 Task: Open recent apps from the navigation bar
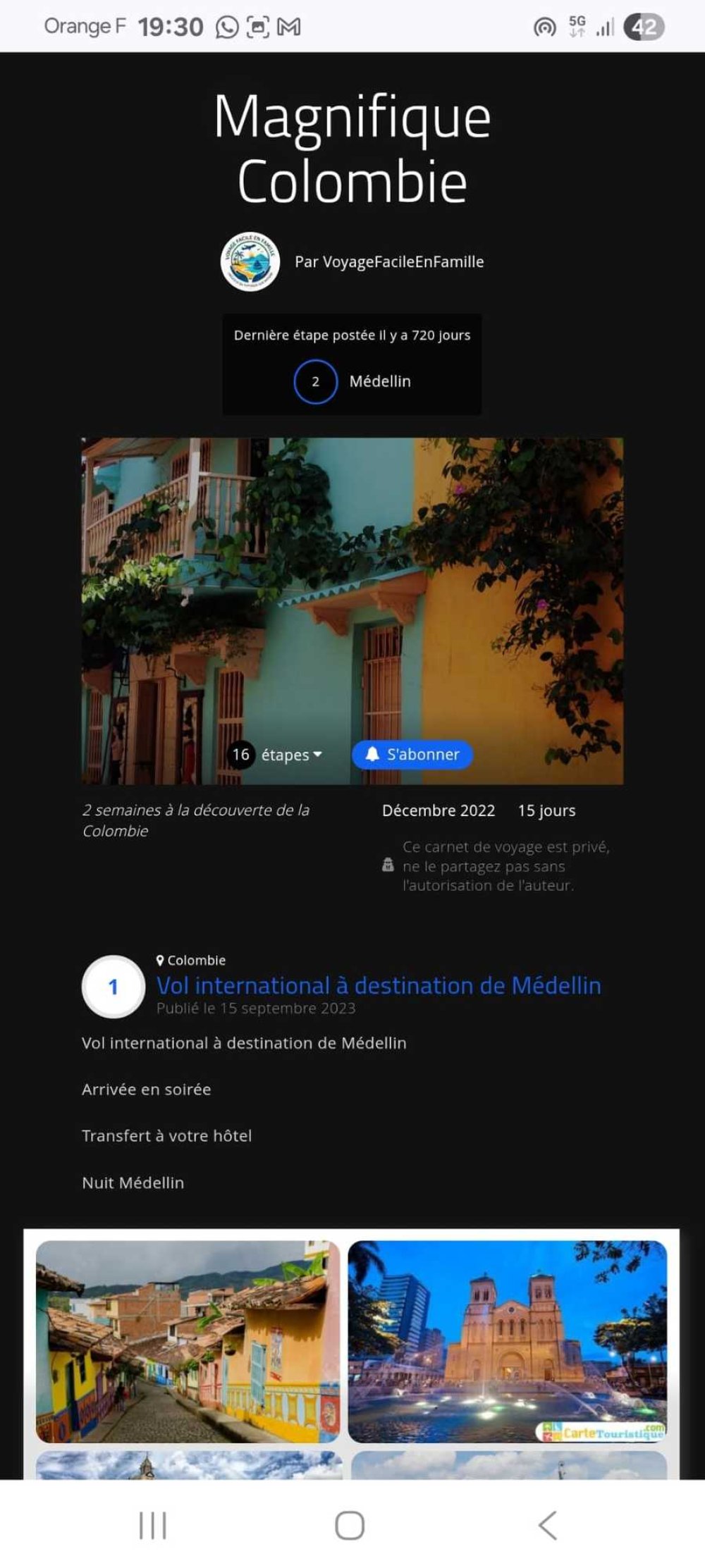[x=153, y=1525]
